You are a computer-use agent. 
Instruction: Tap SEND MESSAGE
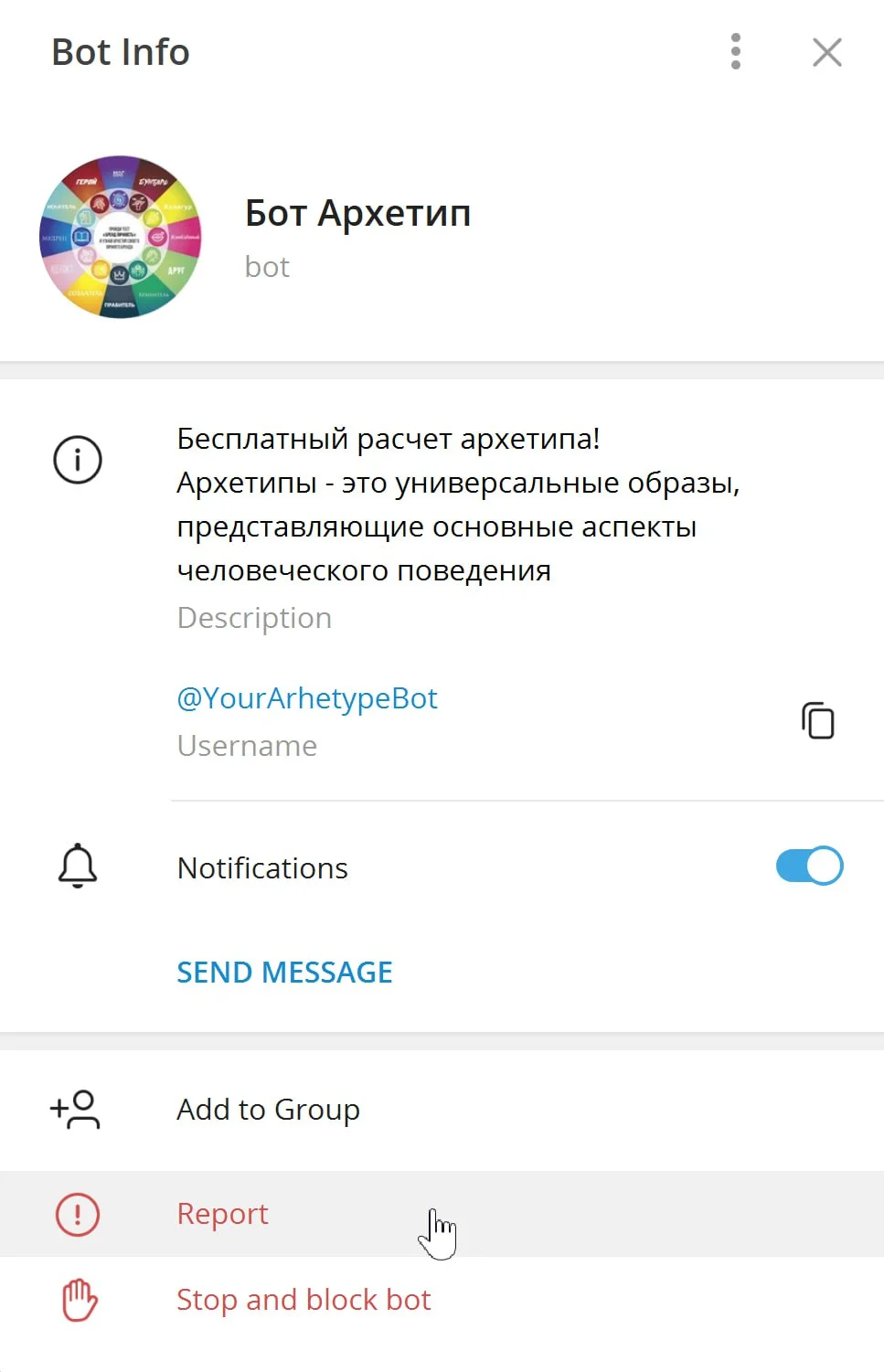[284, 972]
